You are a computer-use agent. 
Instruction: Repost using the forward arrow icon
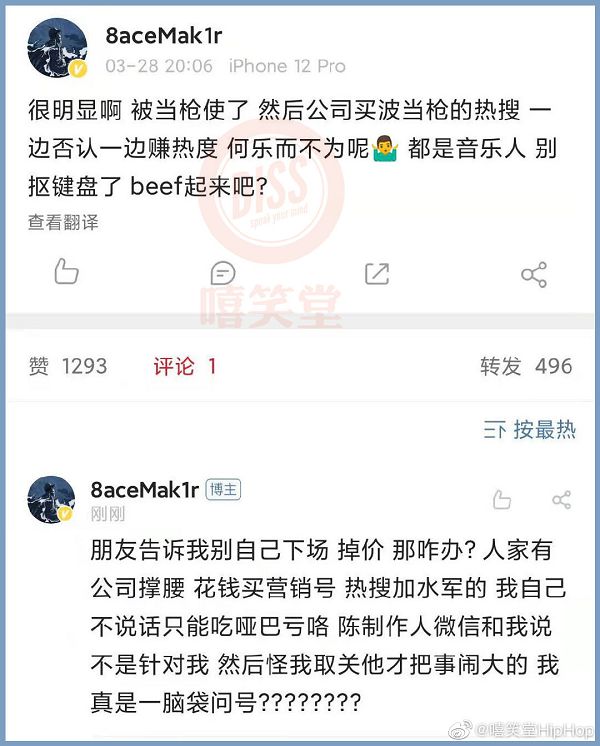(377, 273)
